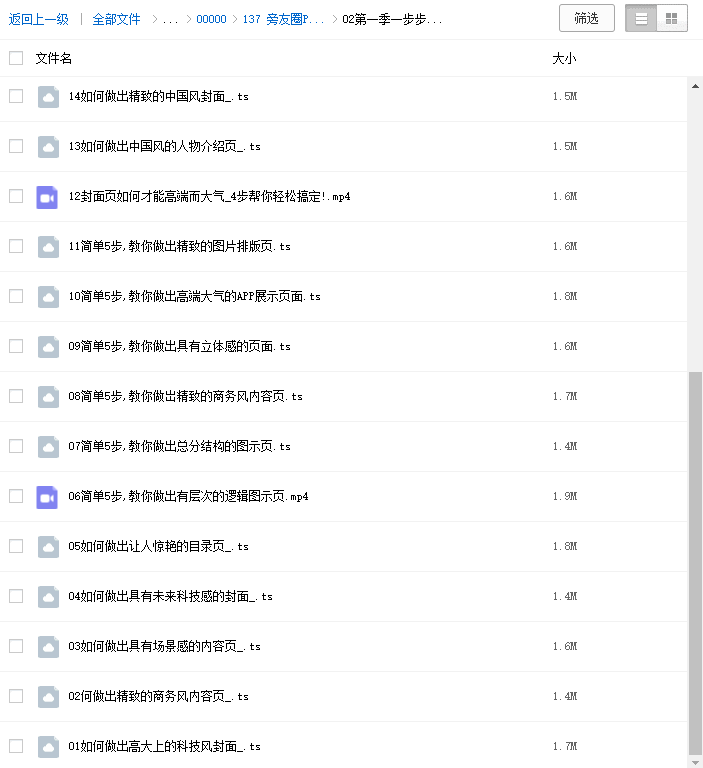Open 全部文件 breadcrumb link
The width and height of the screenshot is (703, 768).
(116, 19)
